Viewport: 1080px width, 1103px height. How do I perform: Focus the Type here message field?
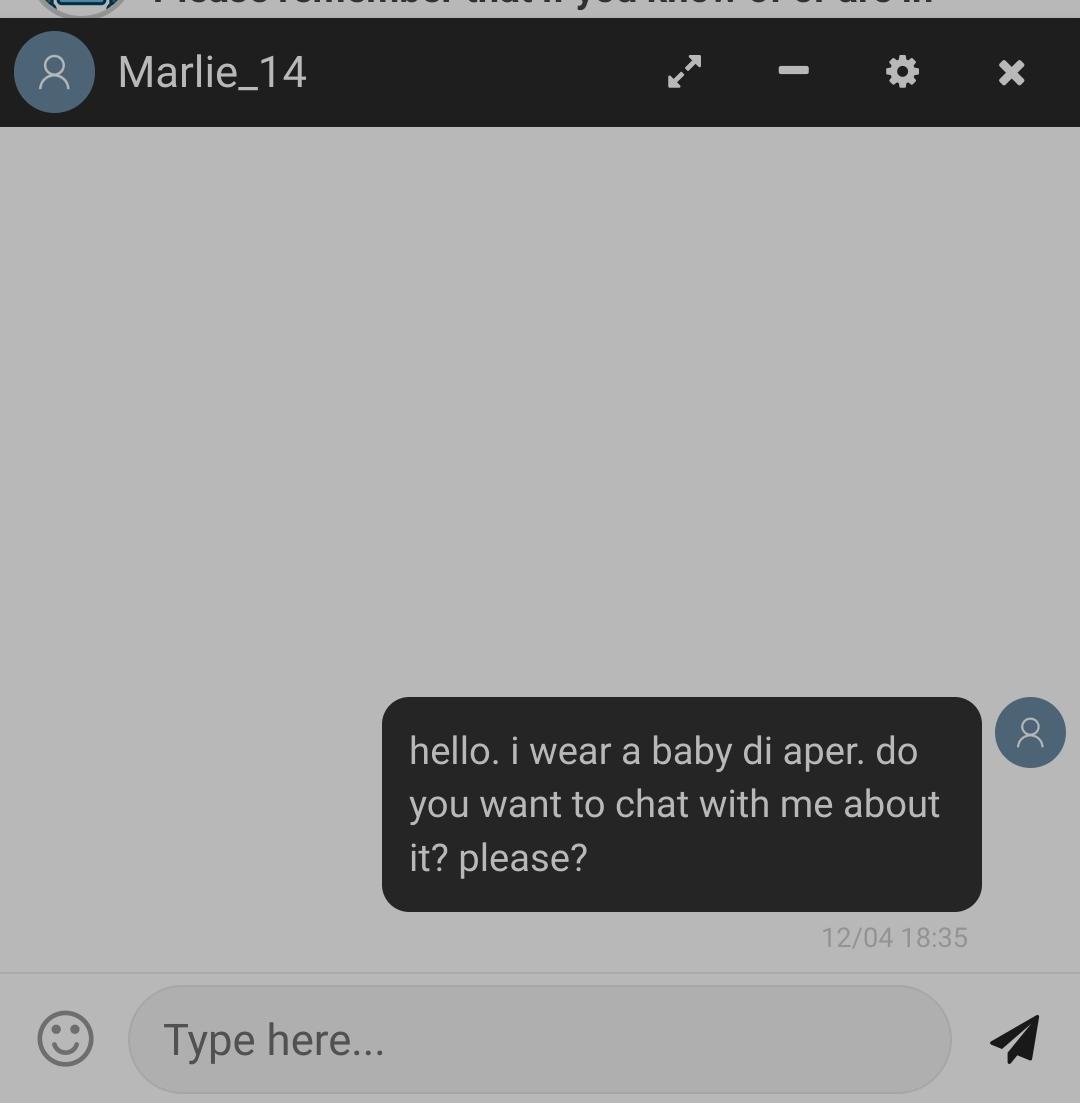click(x=539, y=1039)
